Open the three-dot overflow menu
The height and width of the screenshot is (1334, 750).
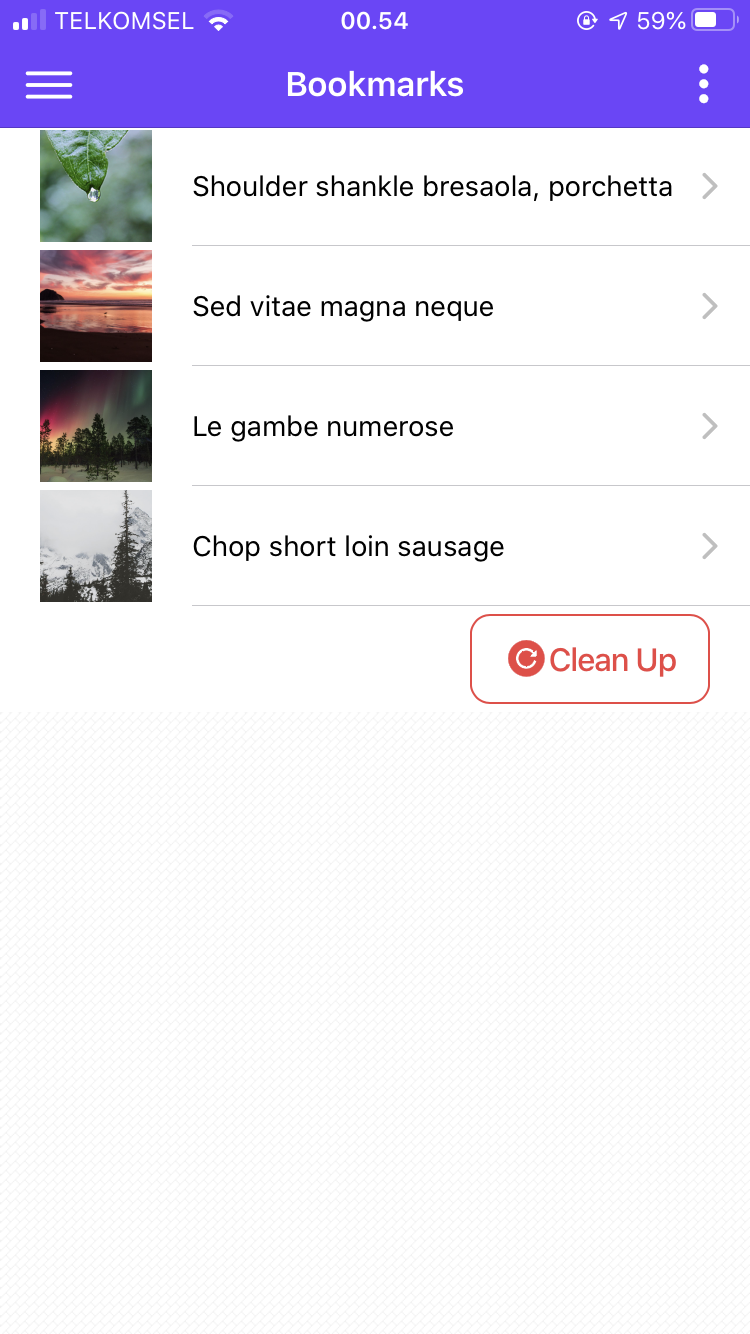coord(704,85)
